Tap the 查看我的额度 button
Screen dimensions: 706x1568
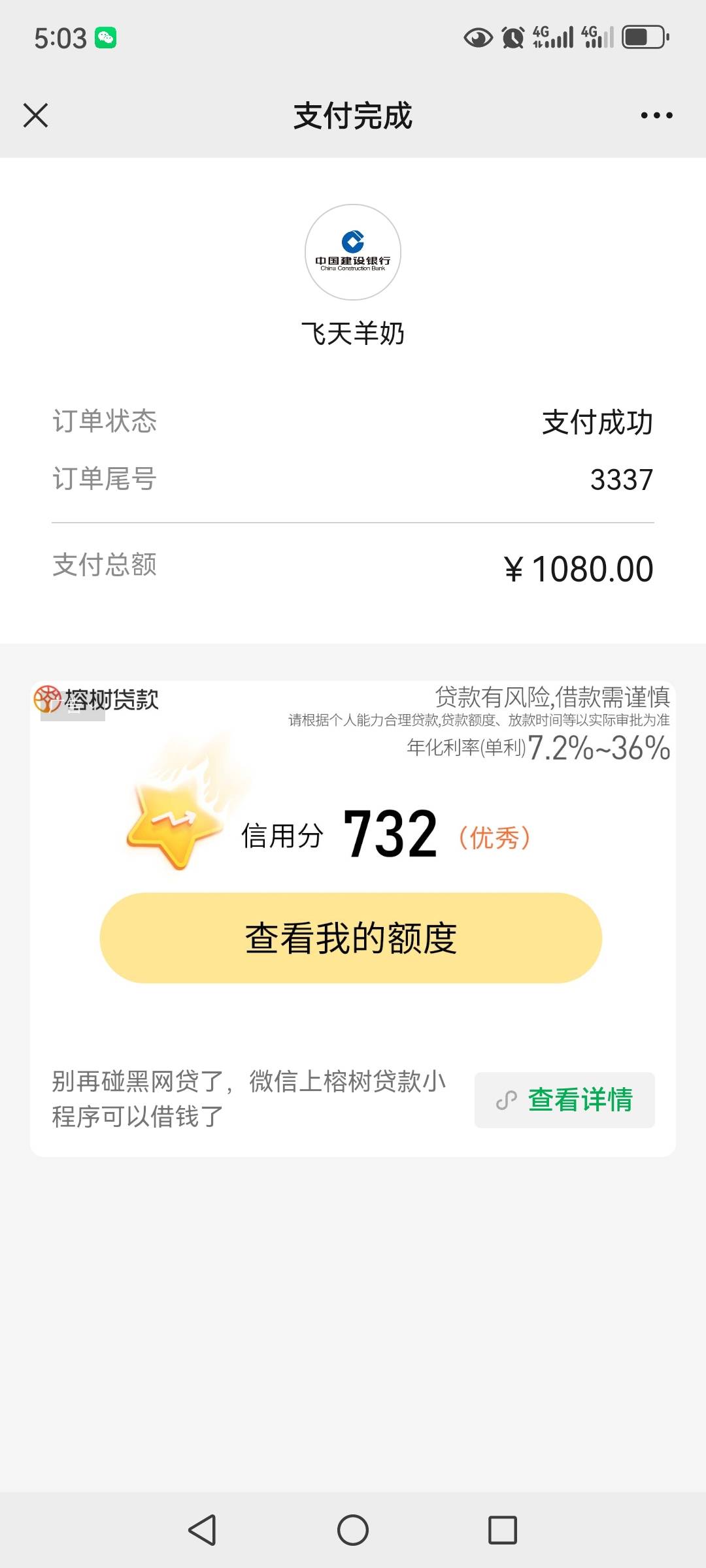tap(350, 938)
